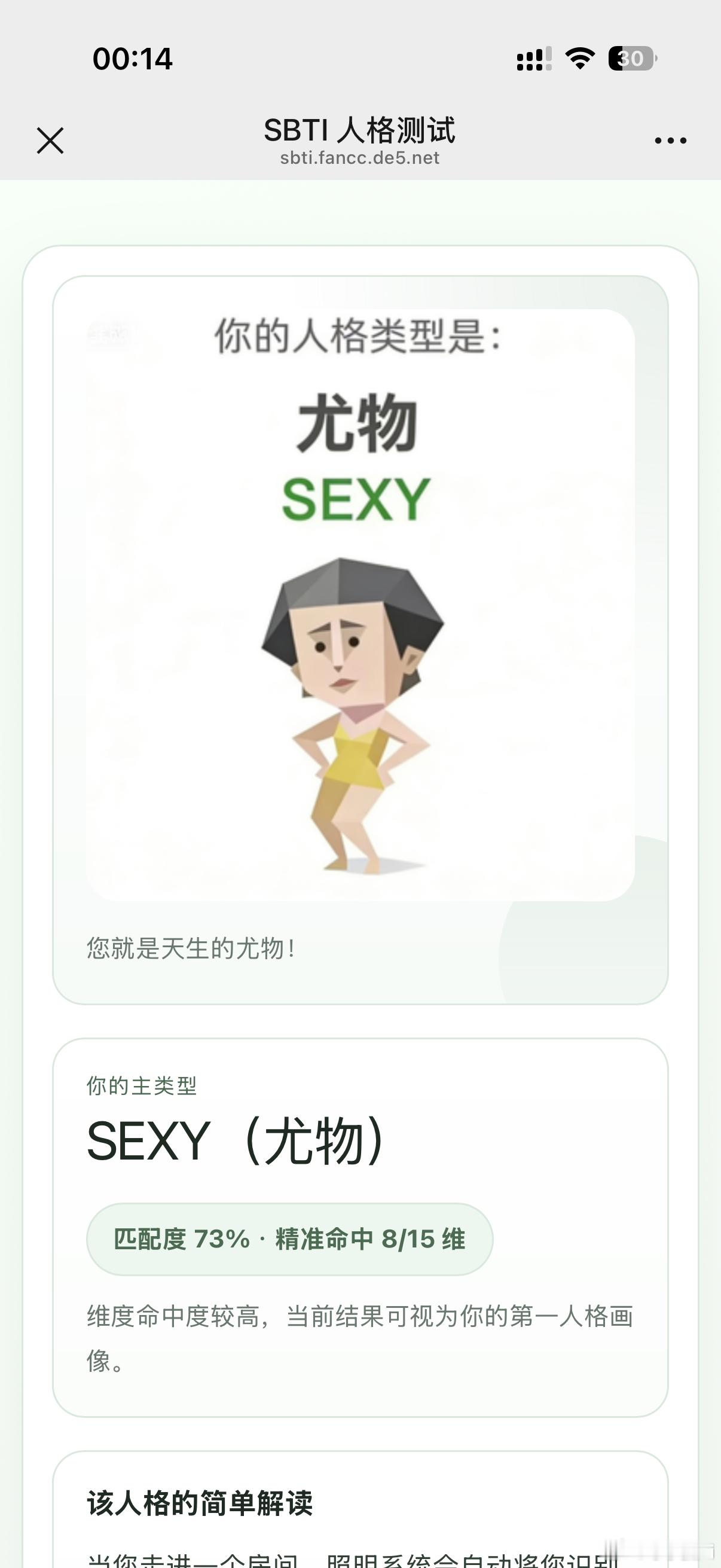Tap the 你的人格类型是 result card
Viewport: 721px width, 1568px height.
coord(359,341)
